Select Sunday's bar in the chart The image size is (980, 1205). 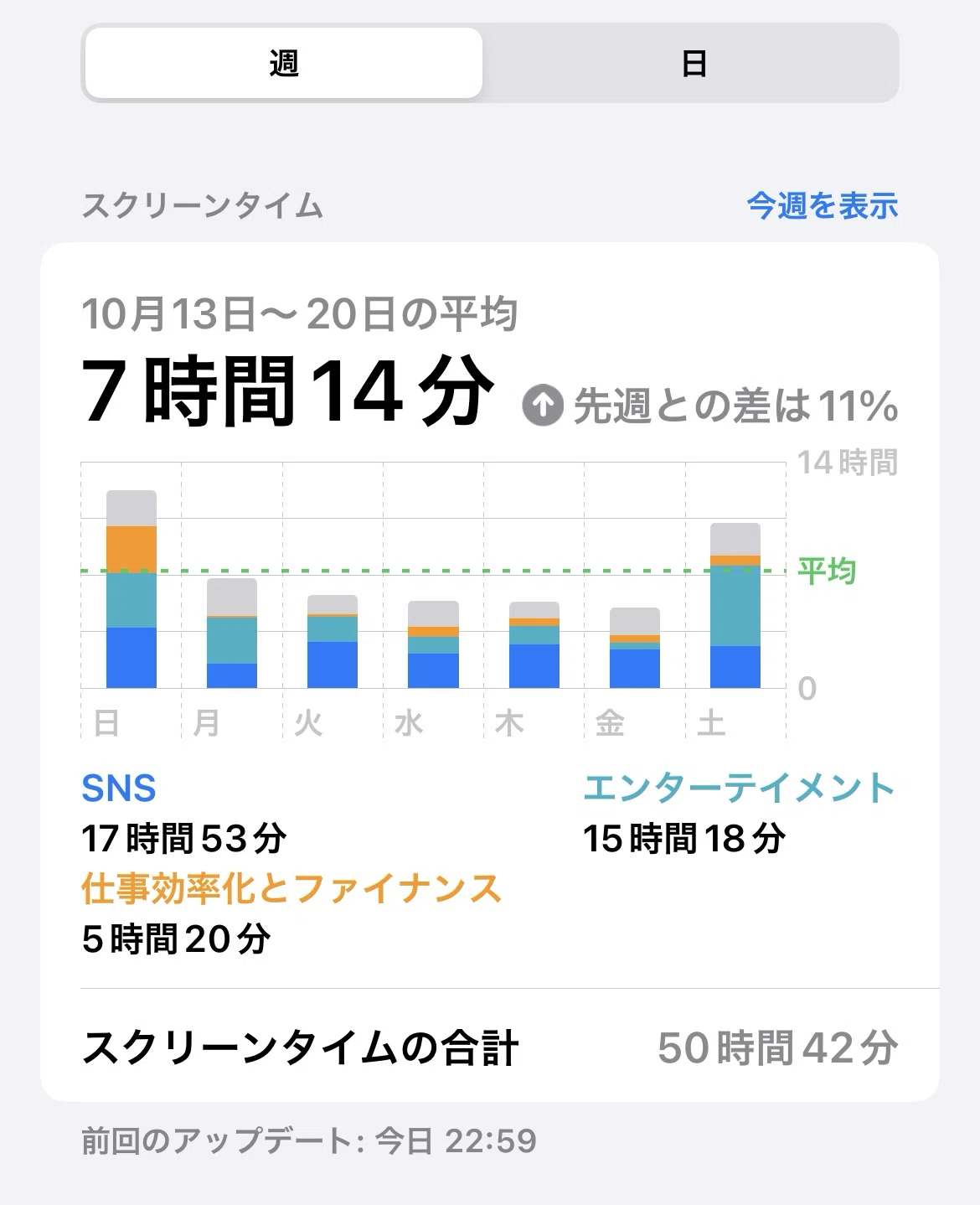132,589
